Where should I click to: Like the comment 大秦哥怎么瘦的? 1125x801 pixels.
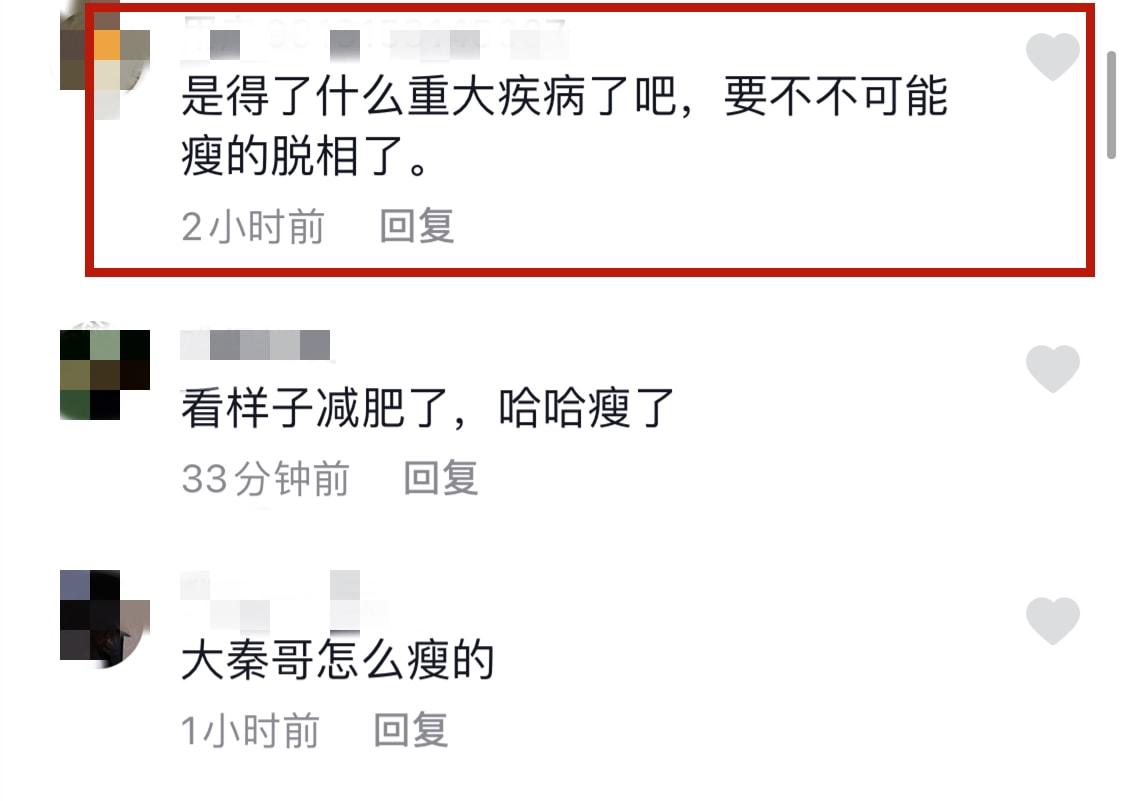1053,621
